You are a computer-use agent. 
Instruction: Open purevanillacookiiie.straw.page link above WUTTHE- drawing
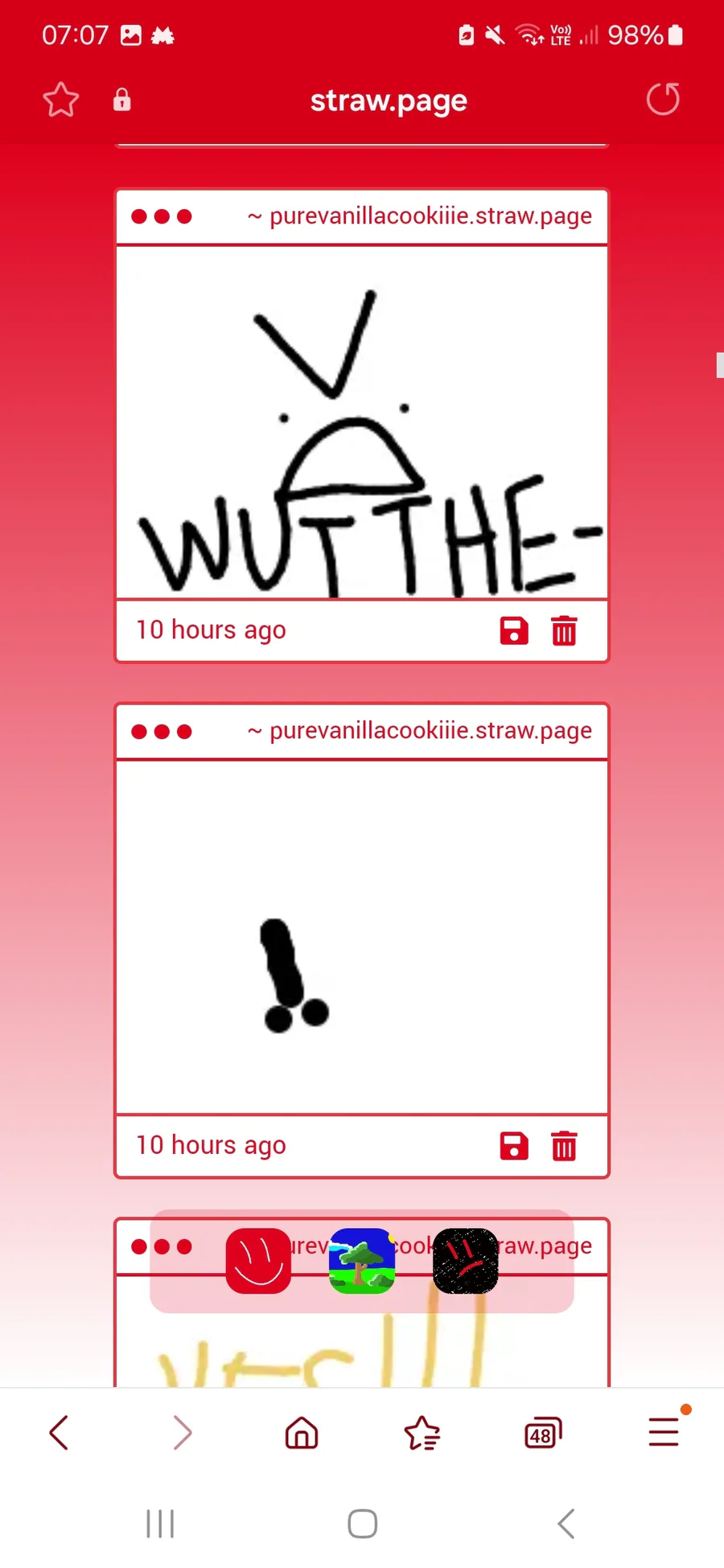420,215
